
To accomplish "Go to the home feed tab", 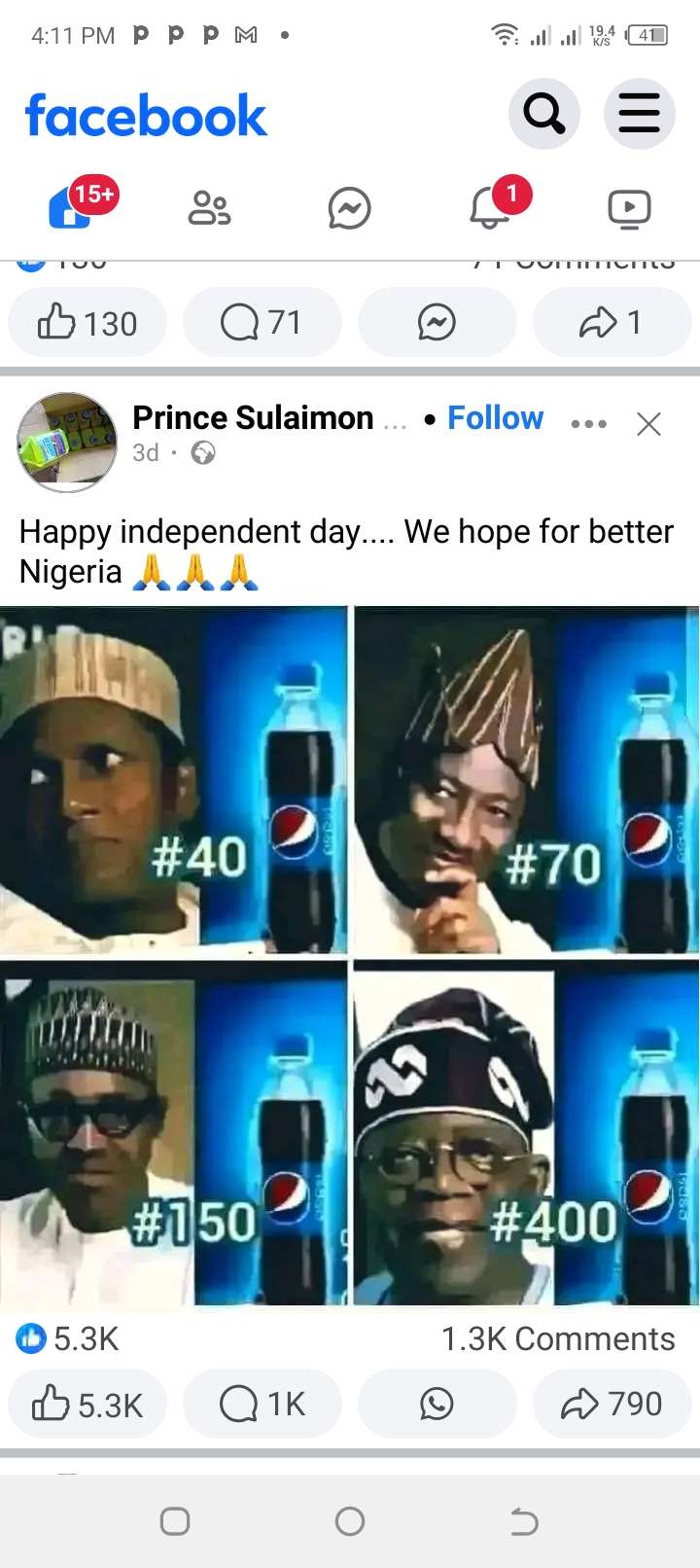I will 70,207.
